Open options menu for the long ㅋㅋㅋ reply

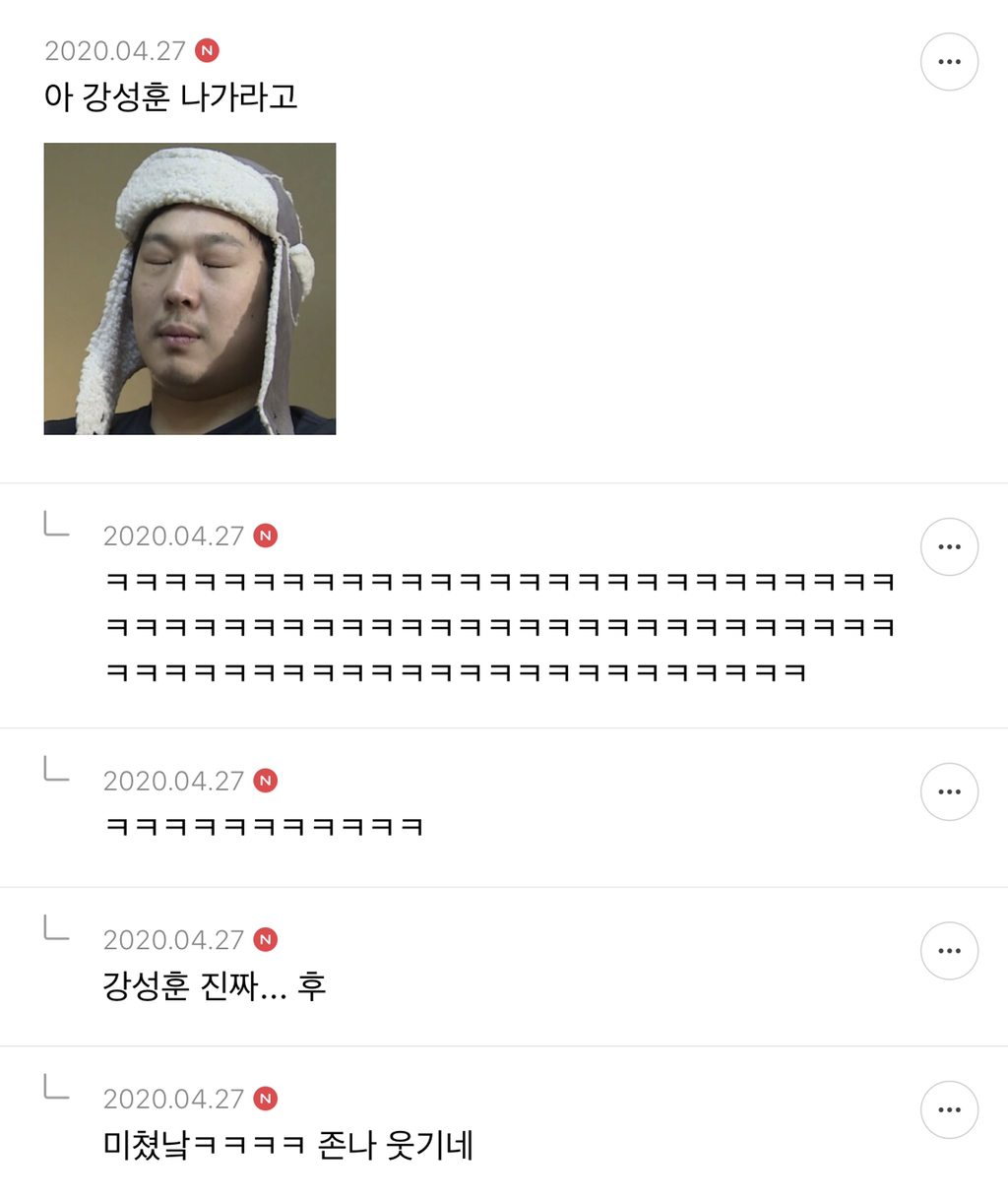[949, 546]
